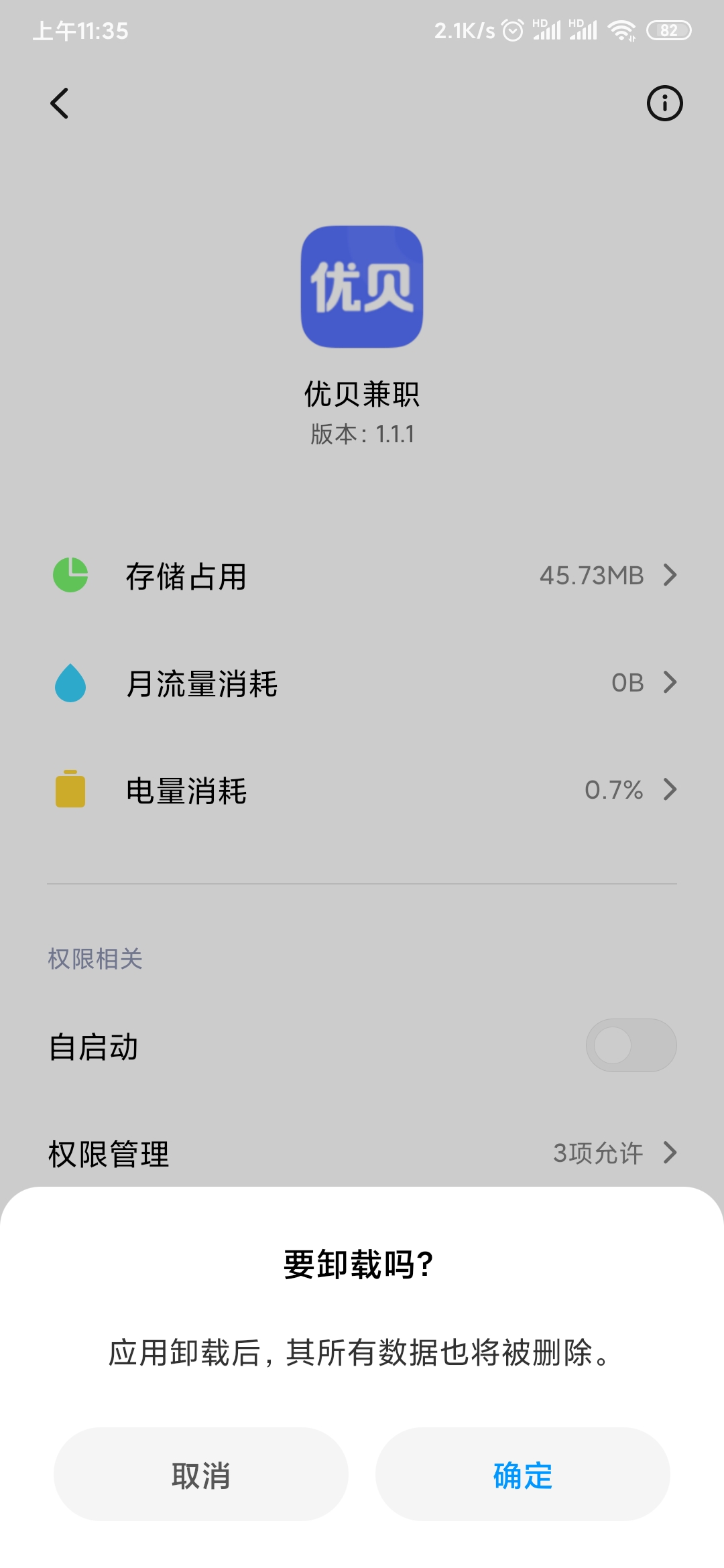The image size is (724, 1568).
Task: Open 电量消耗 battery usage entry
Action: coord(362,791)
